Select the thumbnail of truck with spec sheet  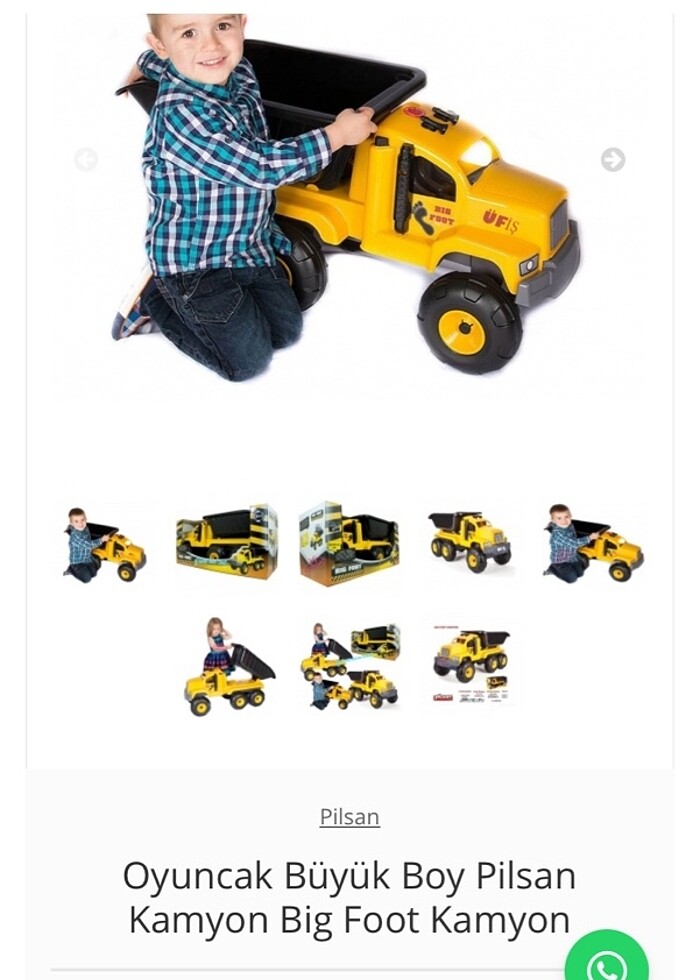click(470, 665)
